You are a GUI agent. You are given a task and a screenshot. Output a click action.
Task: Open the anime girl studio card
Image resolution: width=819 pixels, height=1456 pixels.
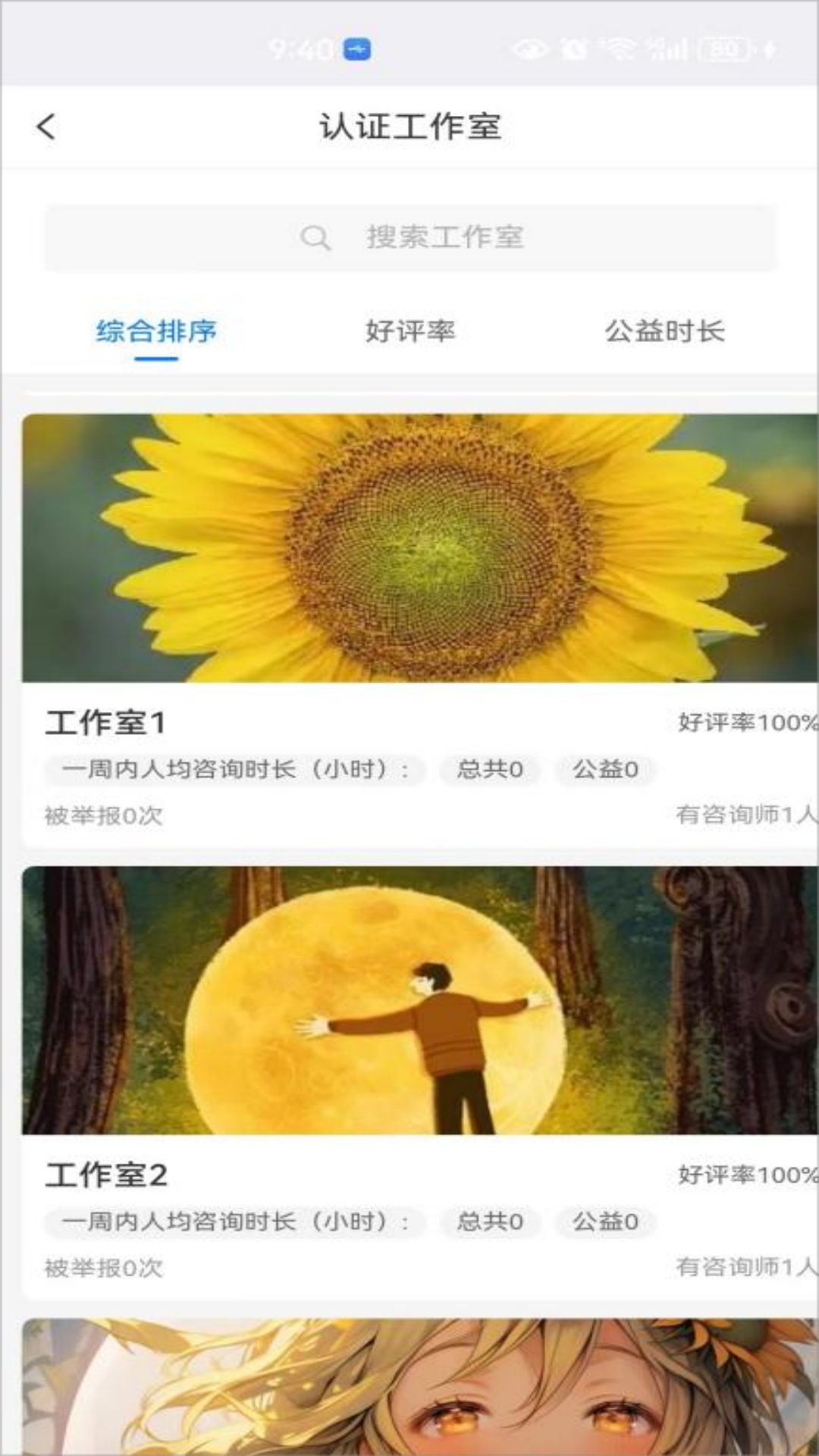click(x=419, y=1386)
